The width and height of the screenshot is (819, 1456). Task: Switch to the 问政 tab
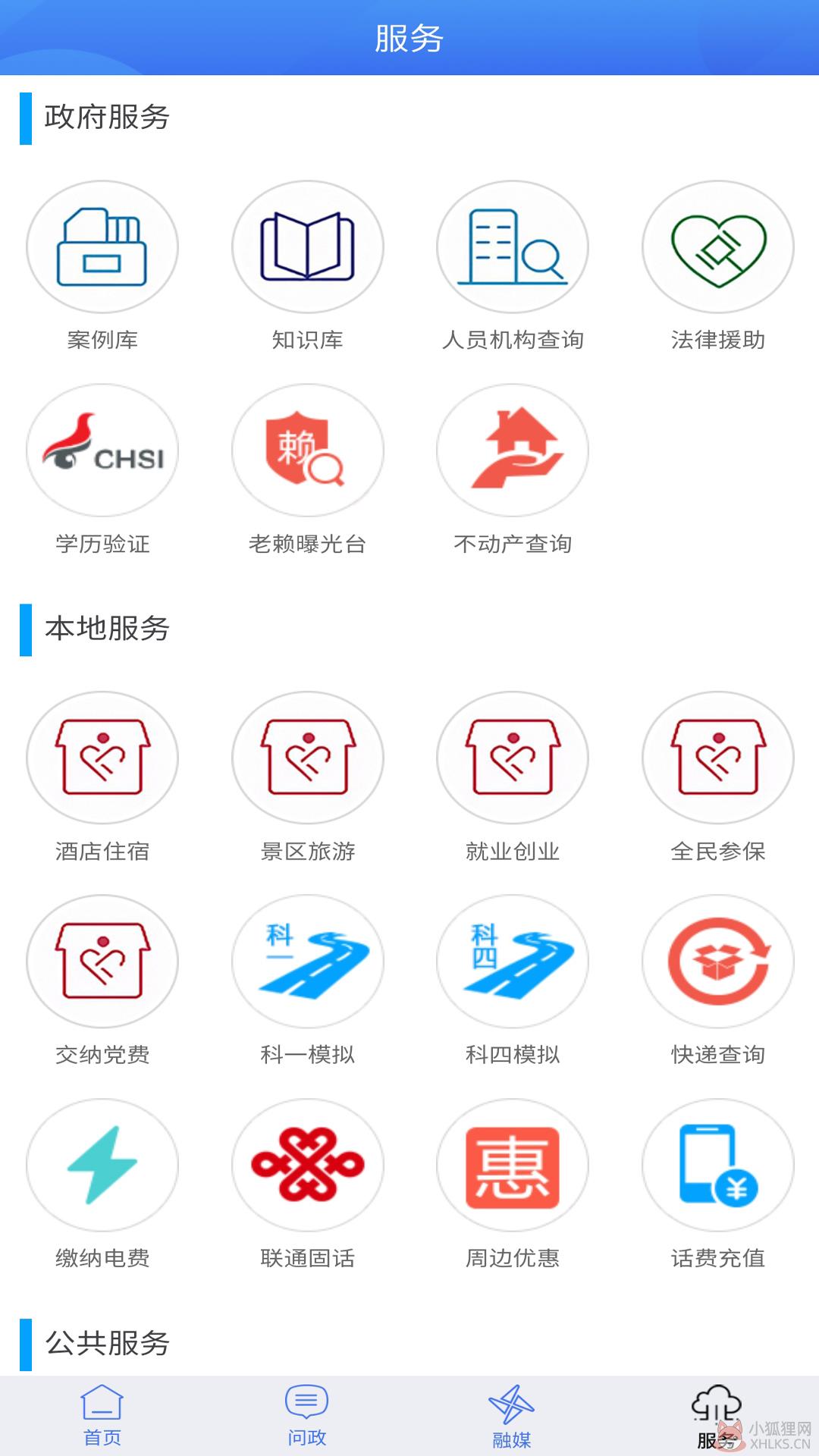[x=307, y=1416]
